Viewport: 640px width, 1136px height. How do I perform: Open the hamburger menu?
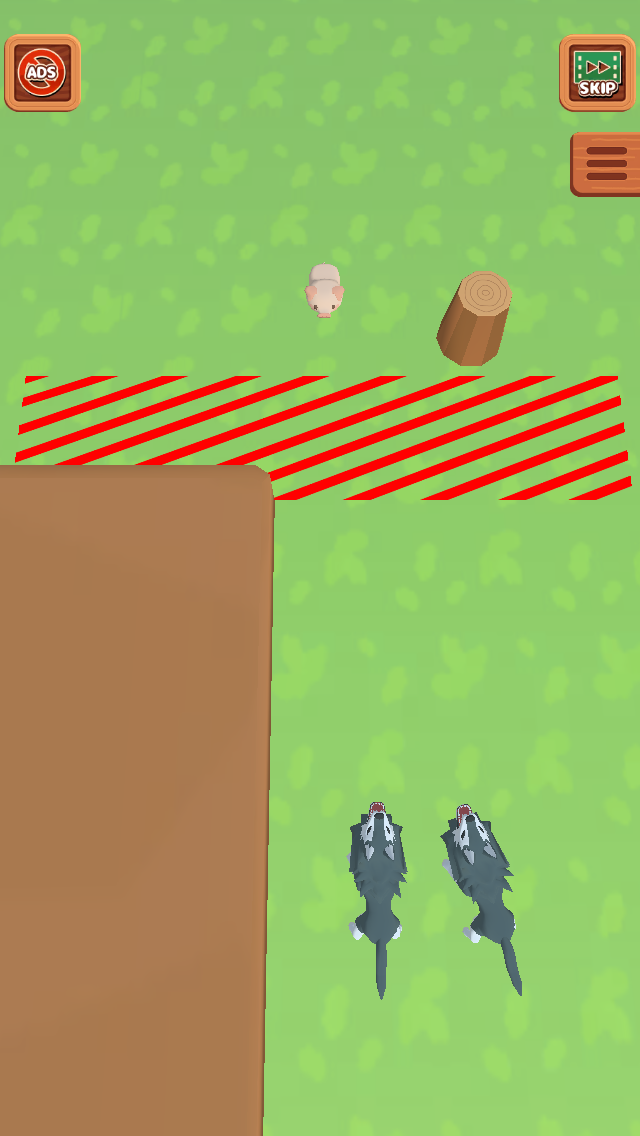click(605, 164)
